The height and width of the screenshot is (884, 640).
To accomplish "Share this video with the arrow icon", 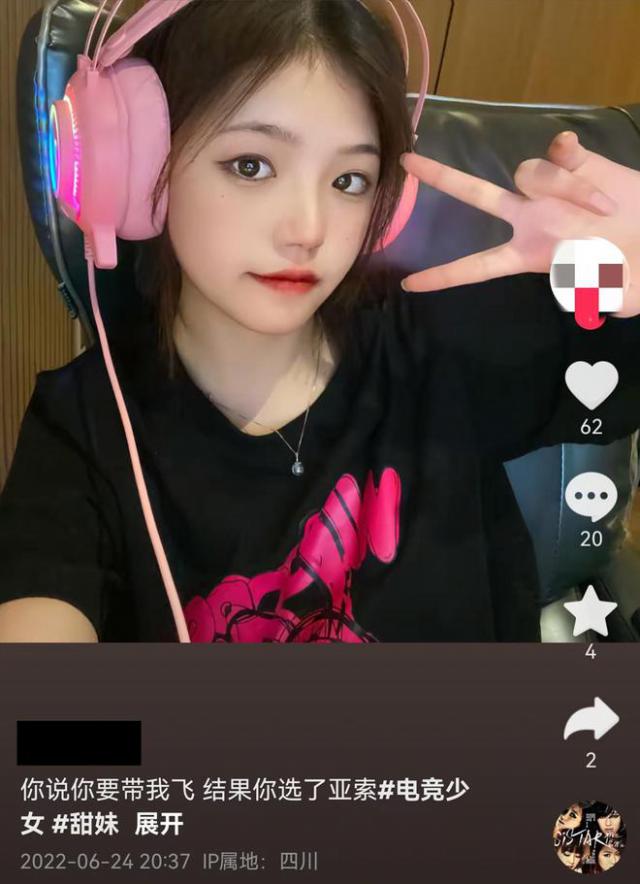I will [x=591, y=720].
